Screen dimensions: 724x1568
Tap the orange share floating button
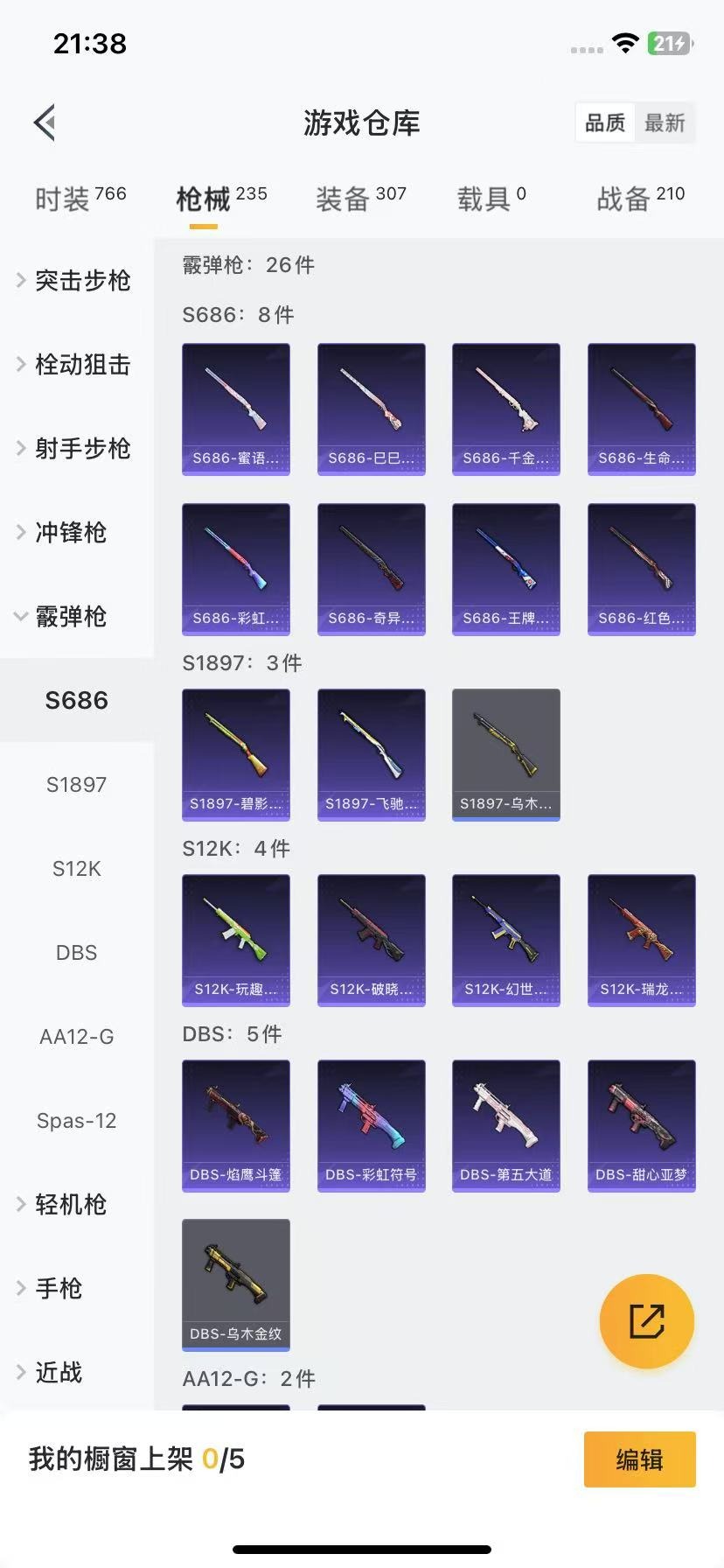647,1321
